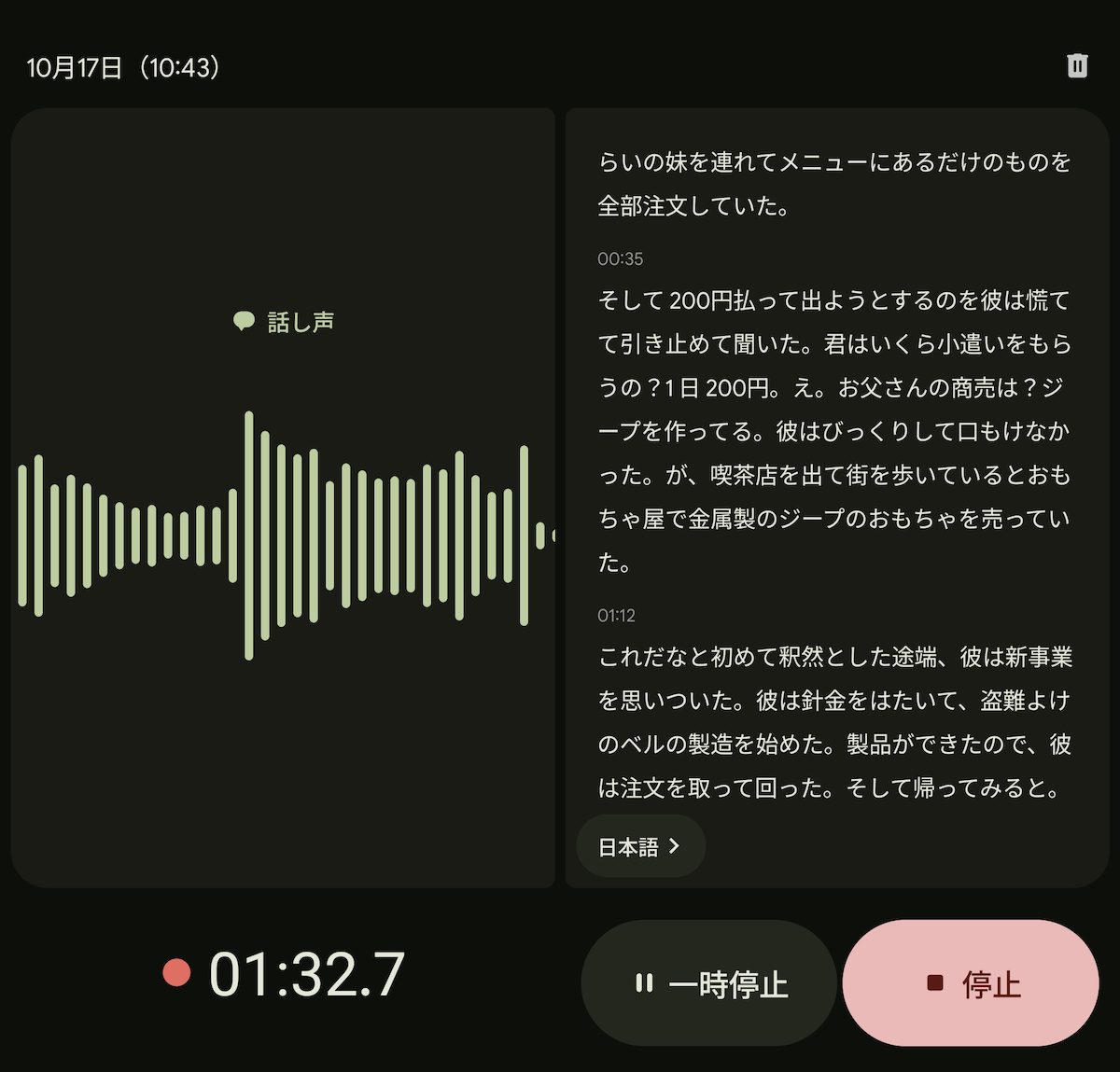Pause recording with 一時停止 button
Image resolution: width=1120 pixels, height=1072 pixels.
(708, 983)
